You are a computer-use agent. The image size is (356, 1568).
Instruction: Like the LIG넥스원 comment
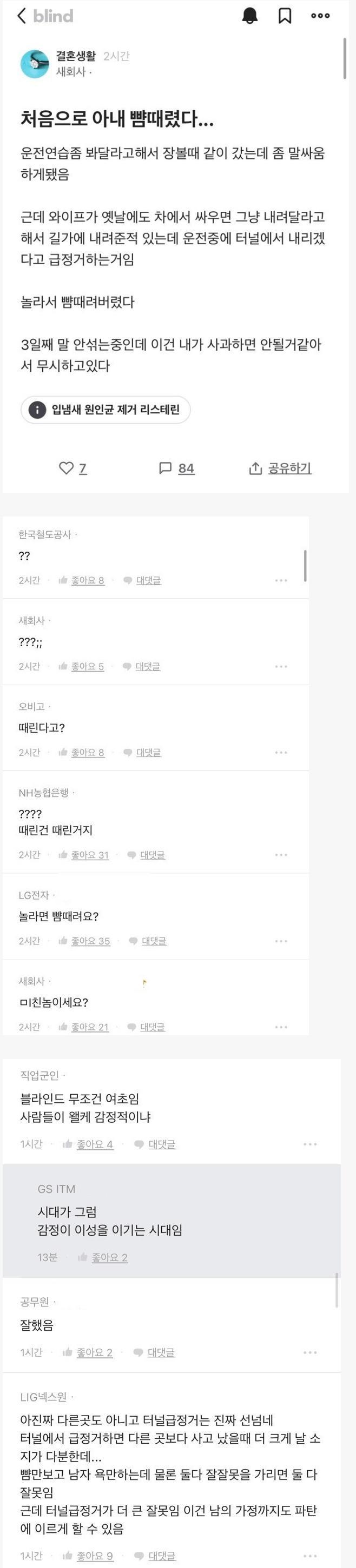pyautogui.click(x=88, y=1556)
